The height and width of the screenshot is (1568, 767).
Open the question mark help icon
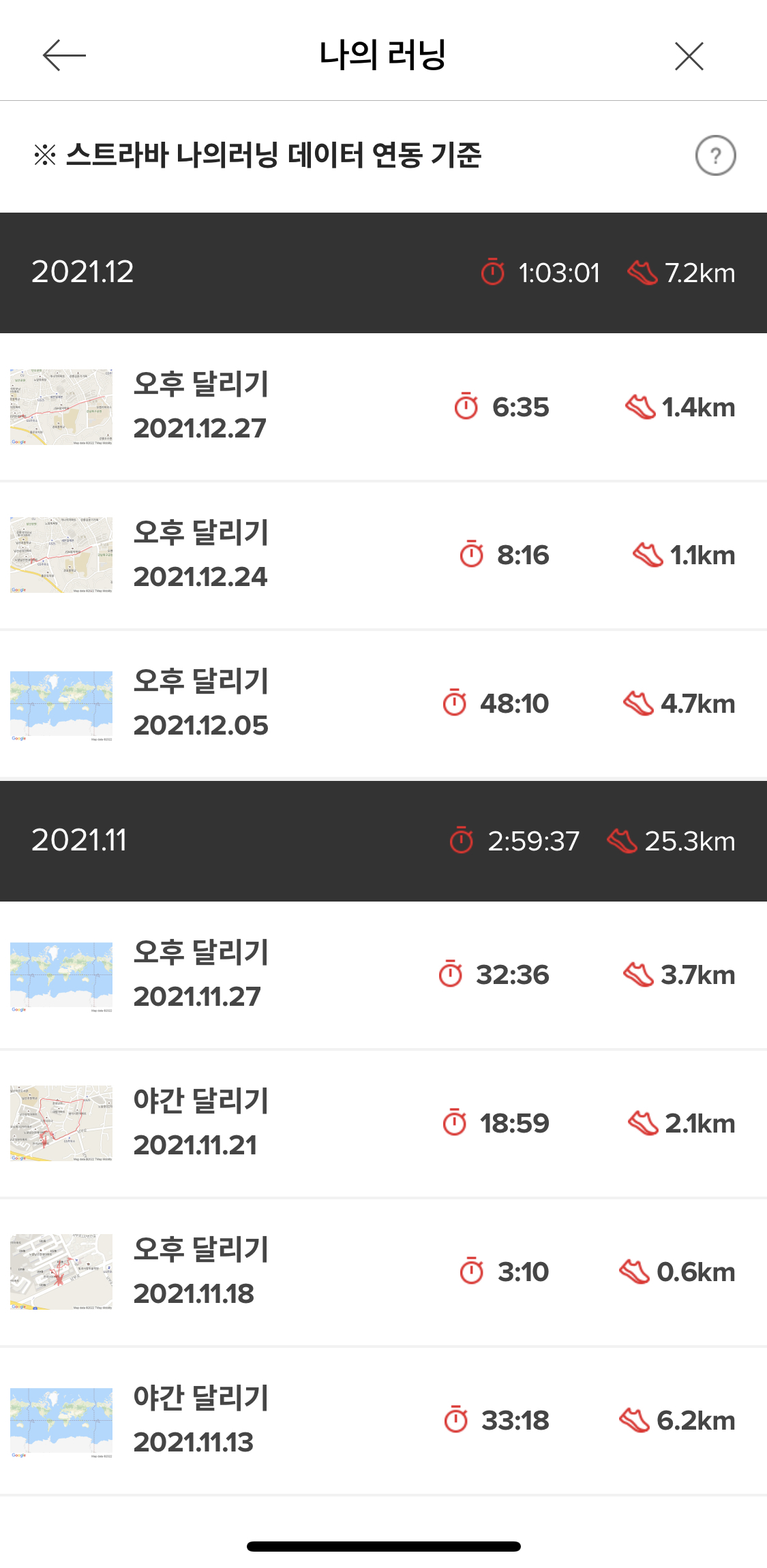pyautogui.click(x=715, y=156)
